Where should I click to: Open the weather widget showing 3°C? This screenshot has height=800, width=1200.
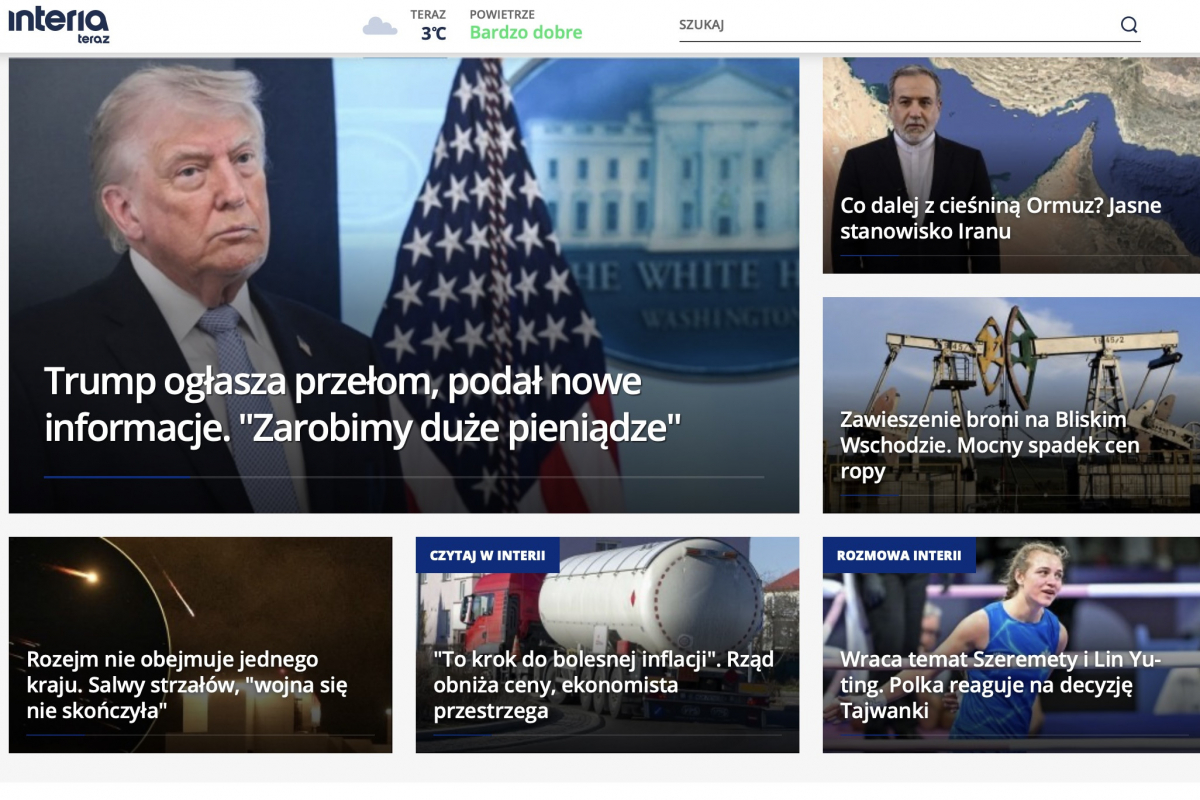[x=405, y=27]
